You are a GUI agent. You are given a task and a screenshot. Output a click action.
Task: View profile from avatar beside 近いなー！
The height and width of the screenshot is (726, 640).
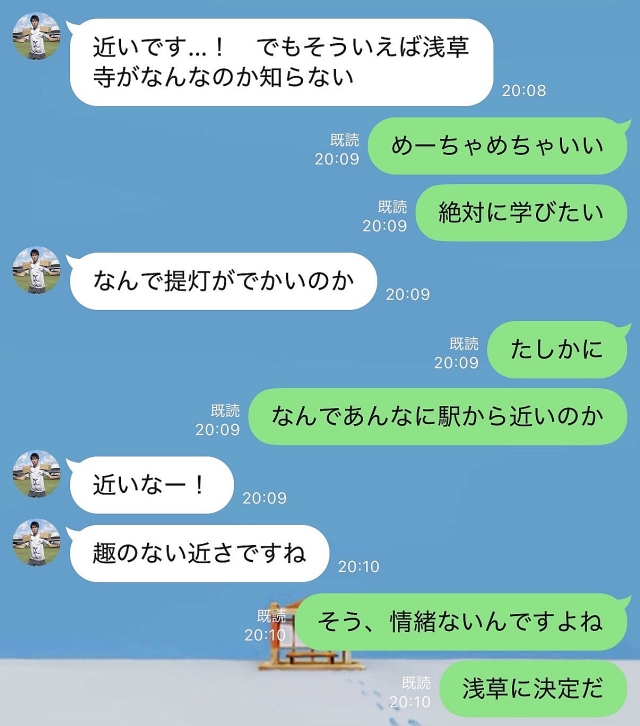click(37, 474)
